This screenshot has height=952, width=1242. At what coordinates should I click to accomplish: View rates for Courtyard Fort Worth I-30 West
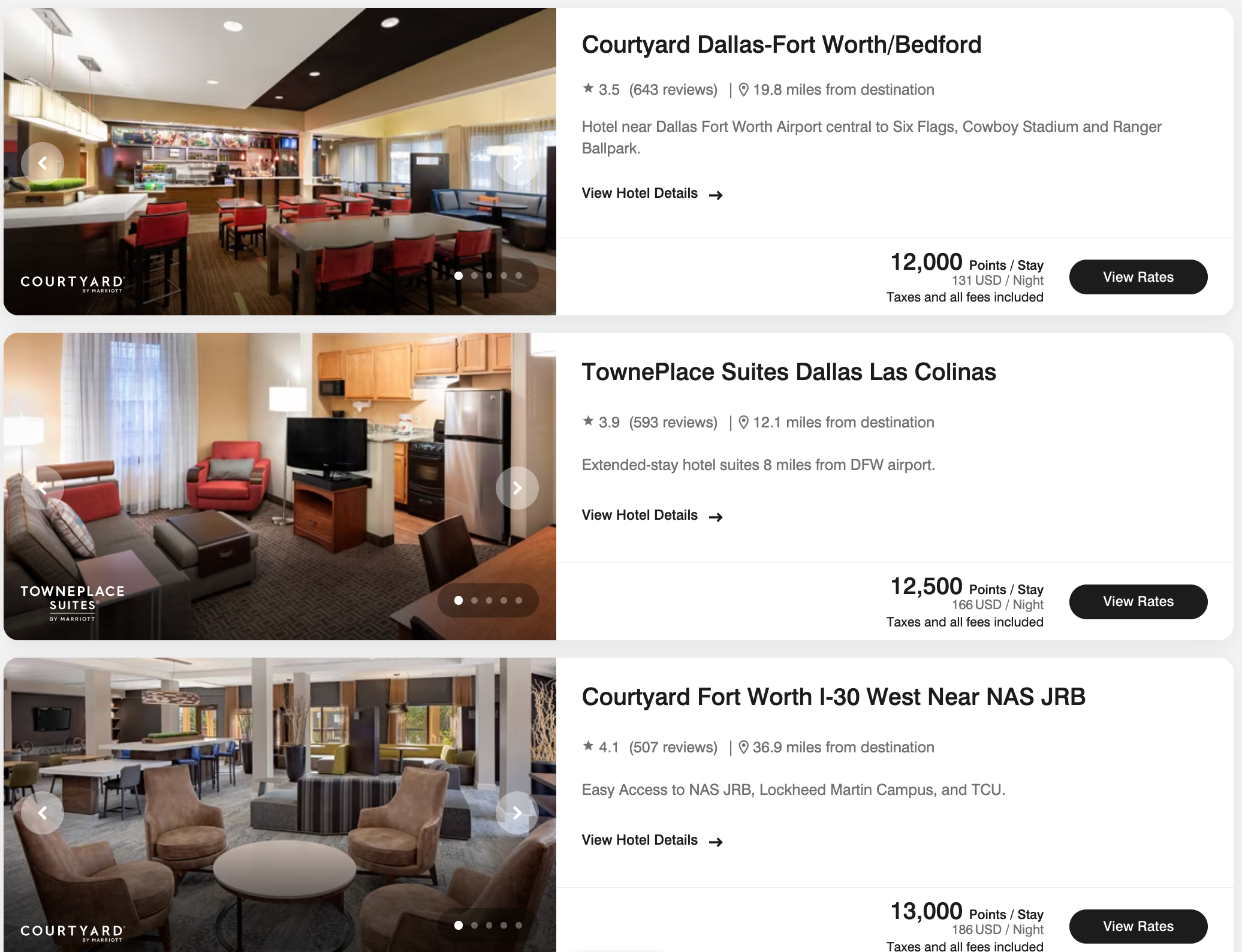click(1138, 926)
